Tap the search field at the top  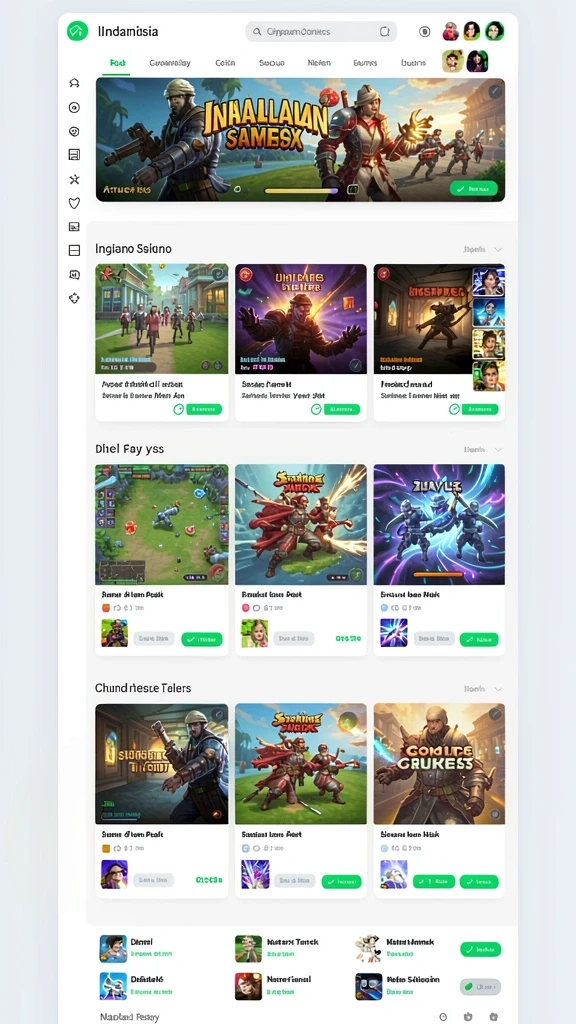(321, 31)
